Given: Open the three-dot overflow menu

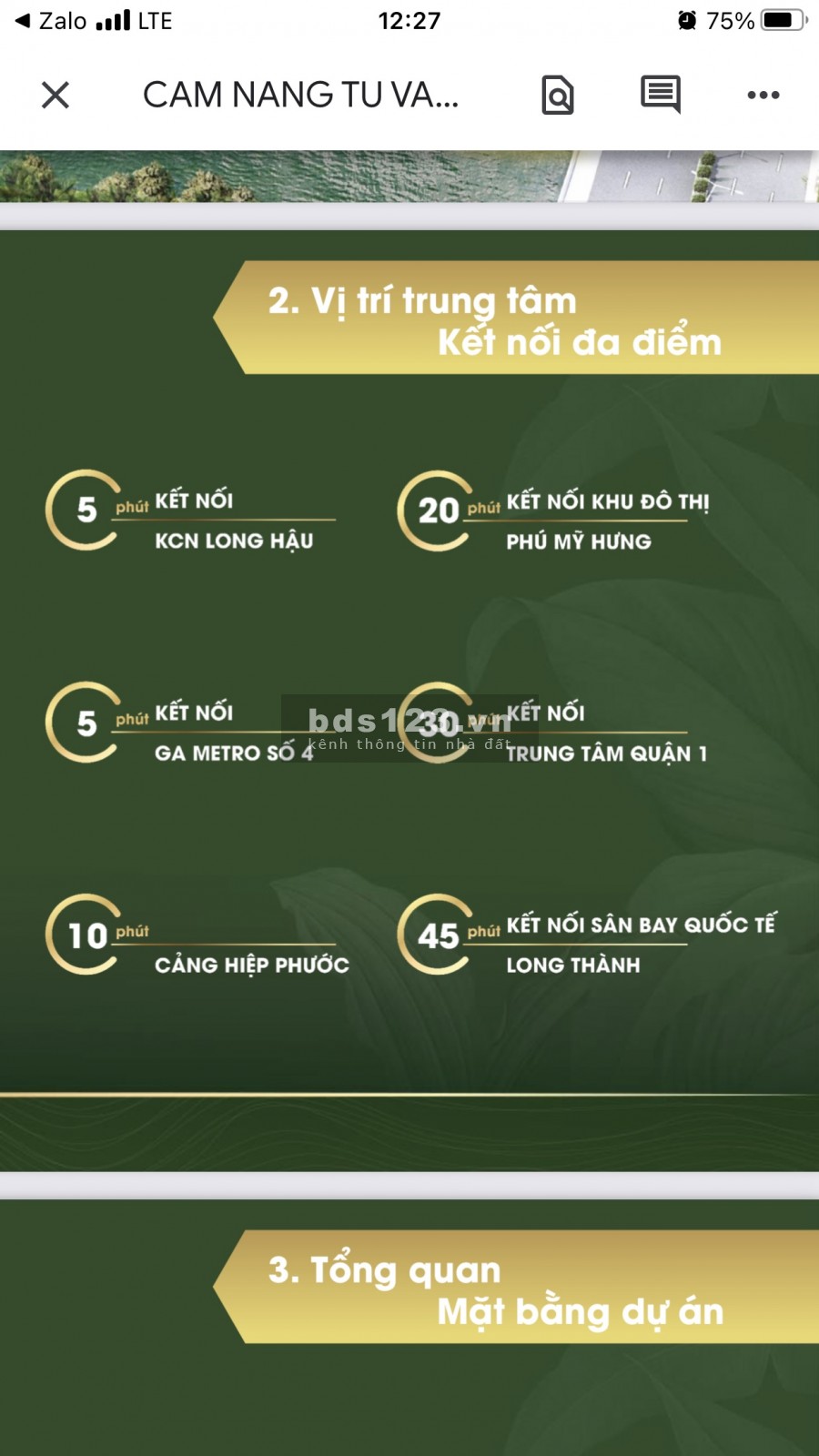Looking at the screenshot, I should point(763,95).
